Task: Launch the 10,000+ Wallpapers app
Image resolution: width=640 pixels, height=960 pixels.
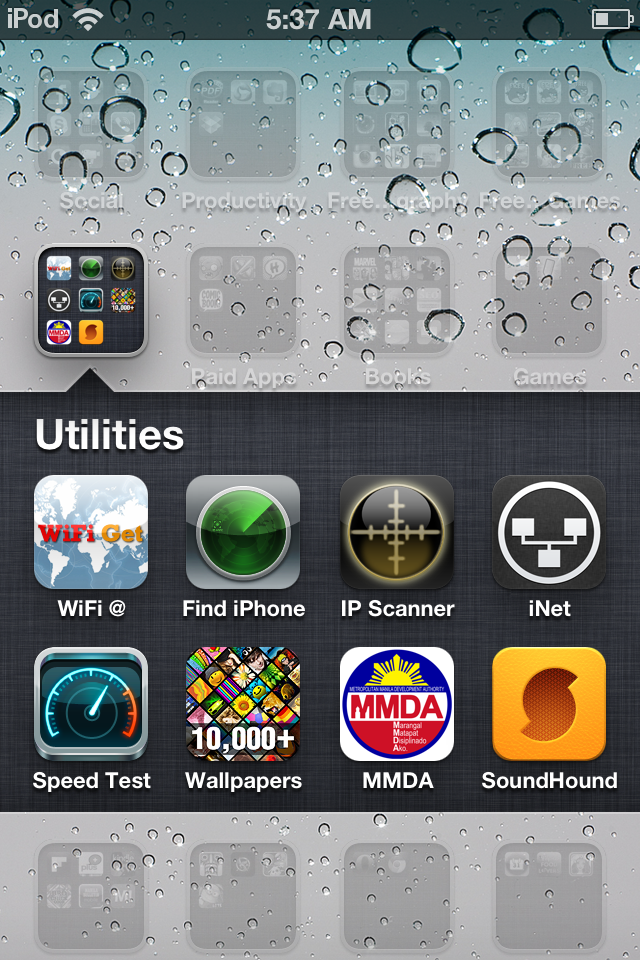Action: [x=243, y=704]
